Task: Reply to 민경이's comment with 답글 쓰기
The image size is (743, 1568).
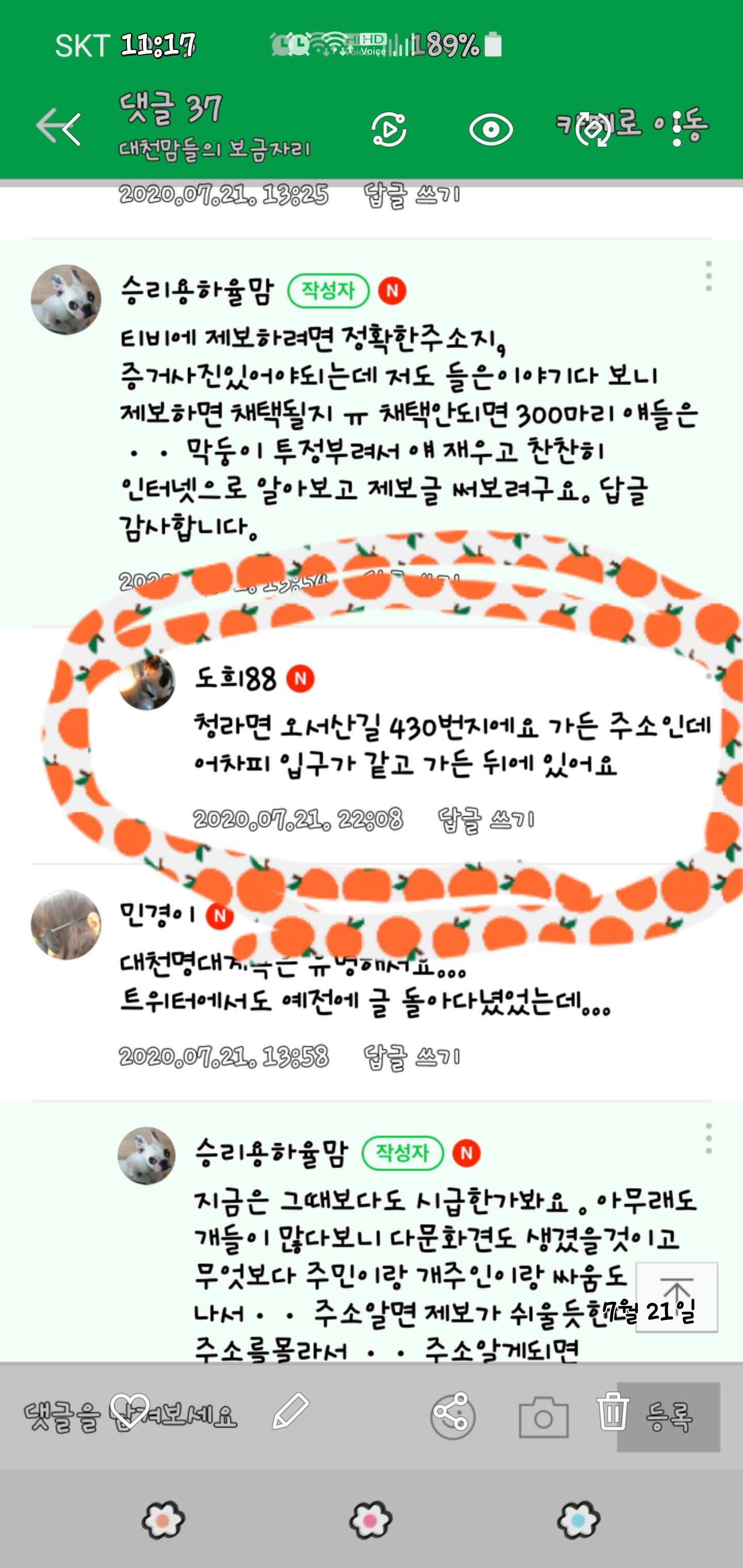Action: (411, 1057)
